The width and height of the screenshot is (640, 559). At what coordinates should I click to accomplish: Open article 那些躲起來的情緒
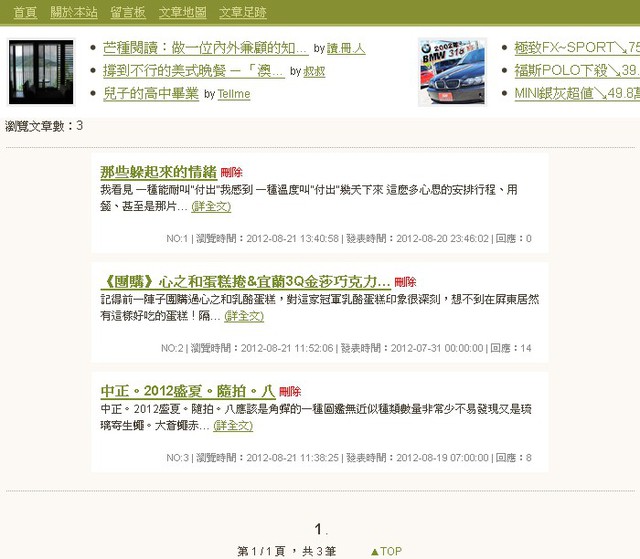coord(158,171)
